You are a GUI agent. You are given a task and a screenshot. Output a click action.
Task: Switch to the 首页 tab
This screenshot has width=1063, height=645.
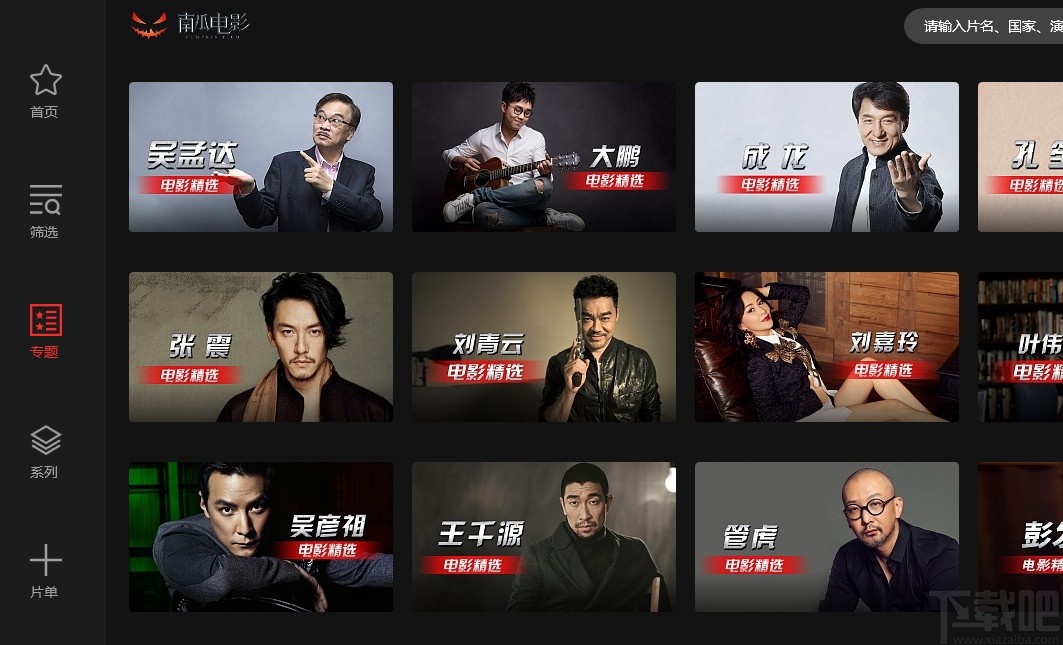click(45, 92)
